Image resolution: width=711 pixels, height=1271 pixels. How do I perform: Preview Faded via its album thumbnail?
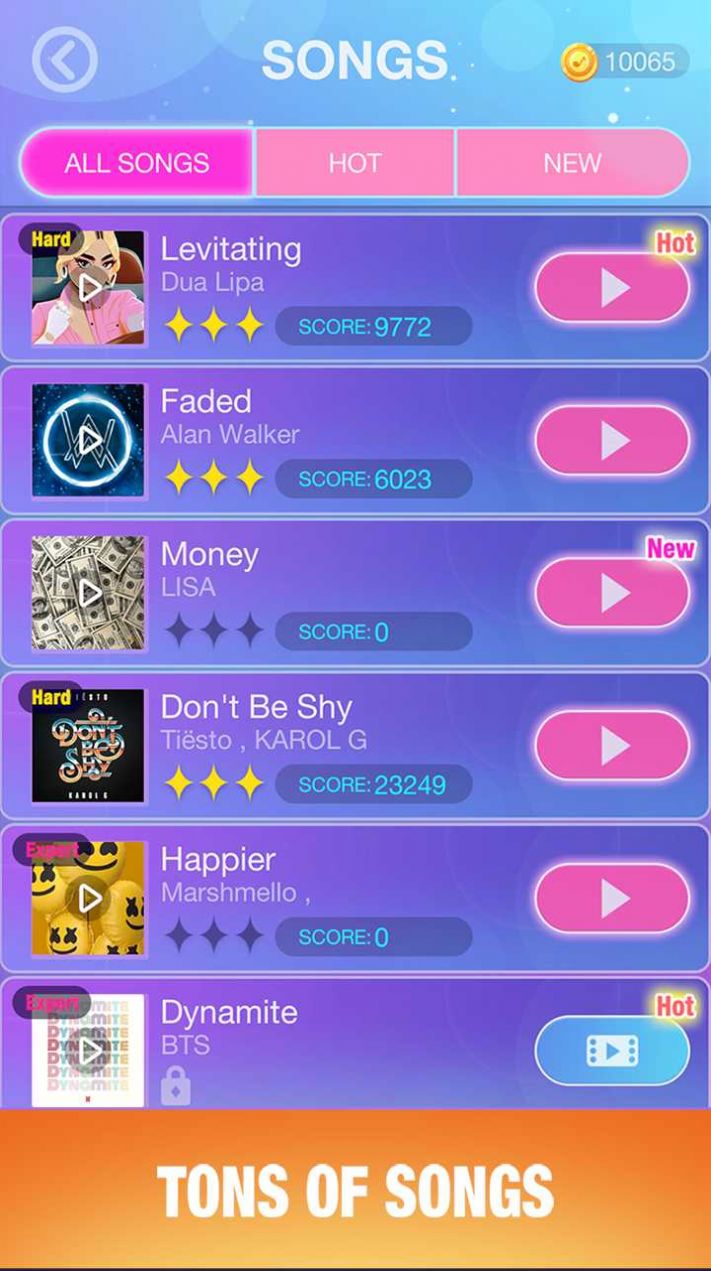point(89,441)
